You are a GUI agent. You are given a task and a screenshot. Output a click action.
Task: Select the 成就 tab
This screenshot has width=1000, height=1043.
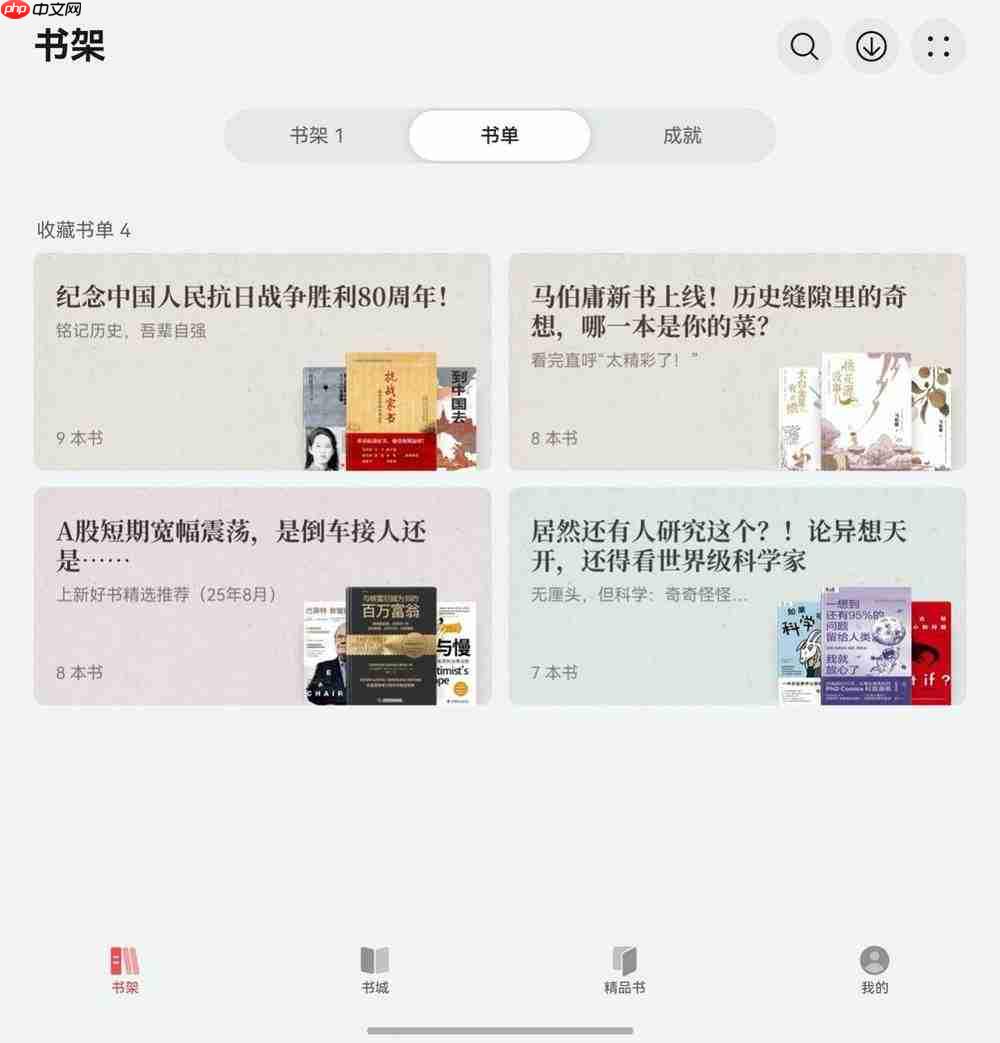coord(680,135)
